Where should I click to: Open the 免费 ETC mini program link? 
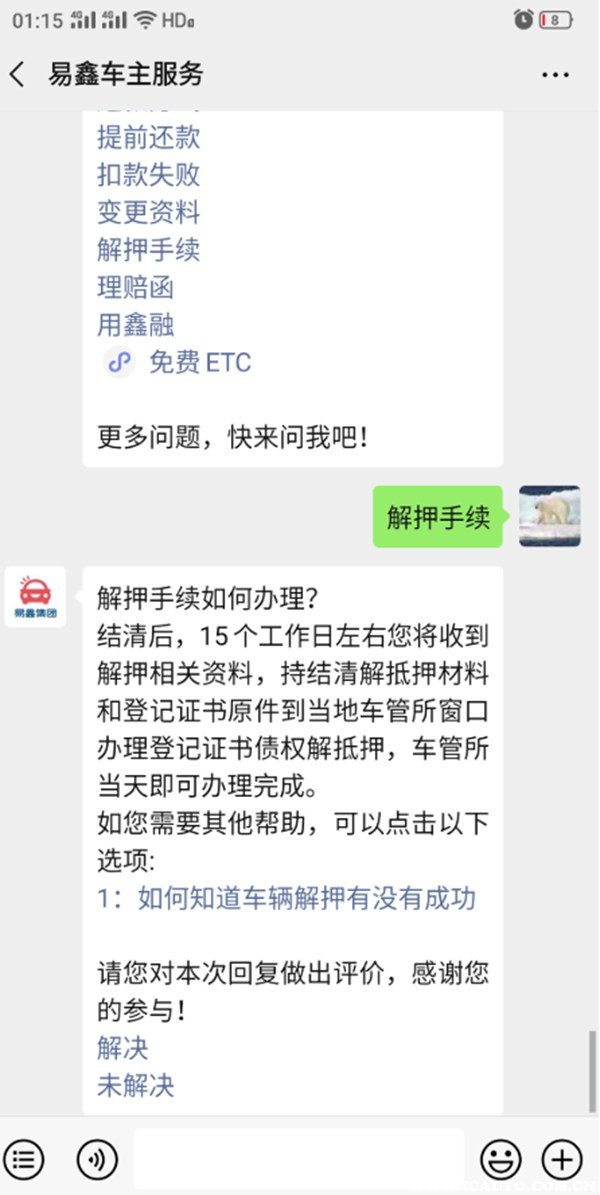point(198,363)
